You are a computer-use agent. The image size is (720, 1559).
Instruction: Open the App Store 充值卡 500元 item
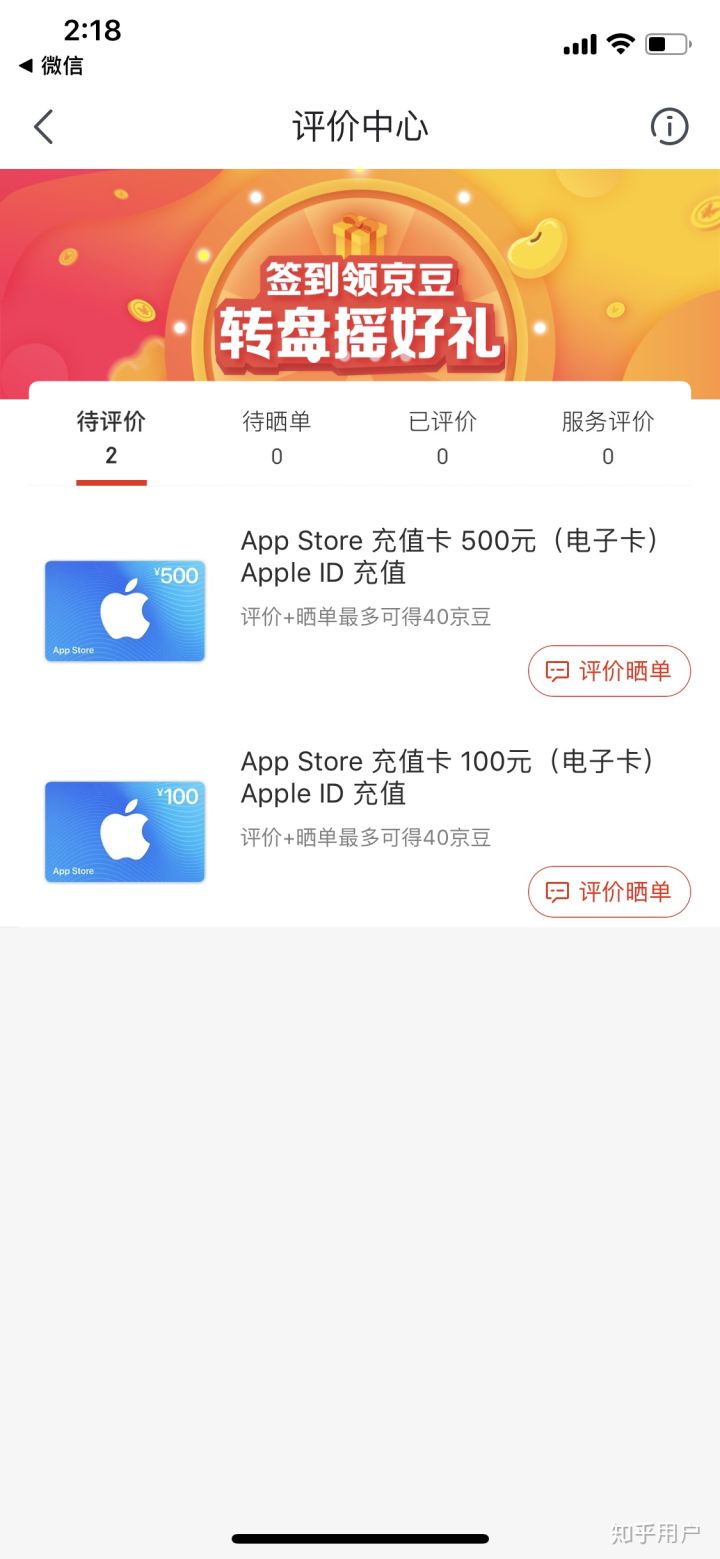point(450,557)
